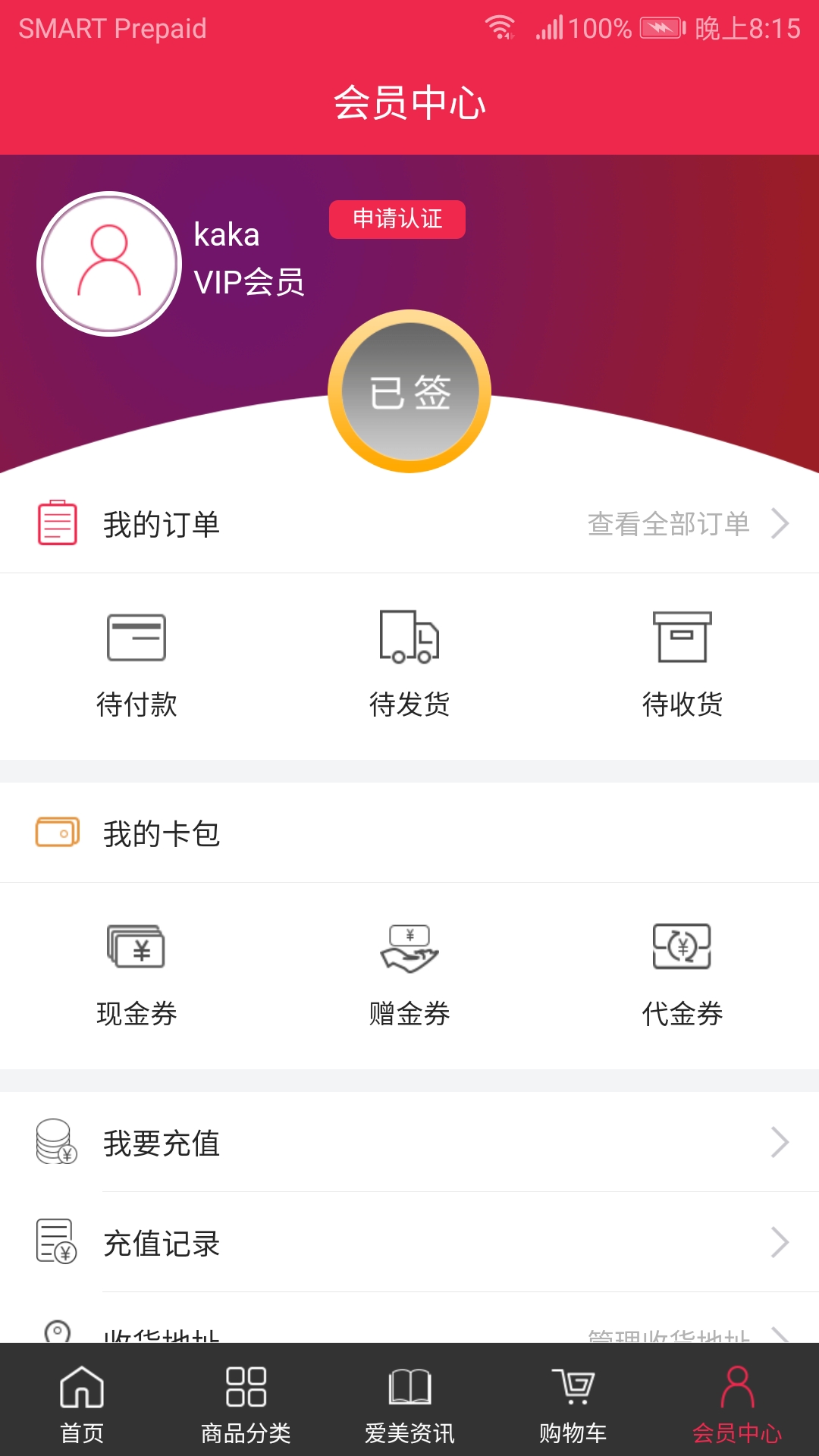The height and width of the screenshot is (1456, 819).
Task: Click the 待收货 awaiting receipt box icon
Action: tap(682, 639)
